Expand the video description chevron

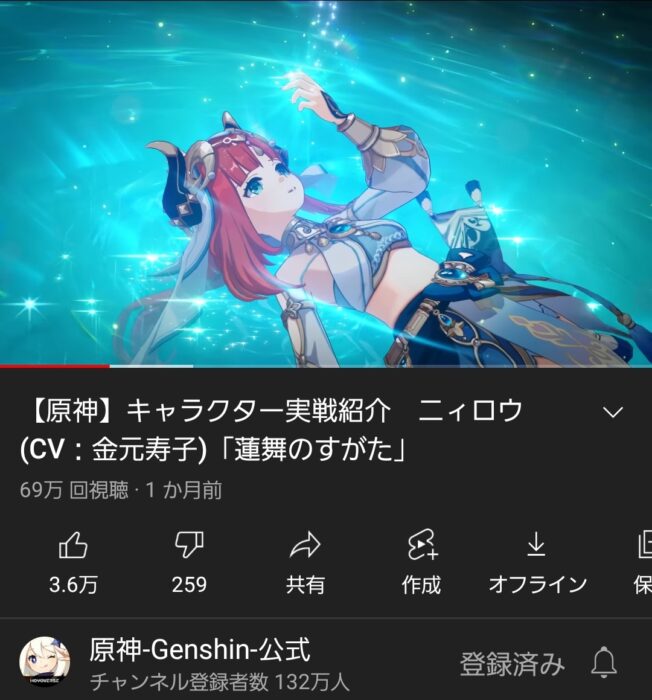tap(613, 413)
